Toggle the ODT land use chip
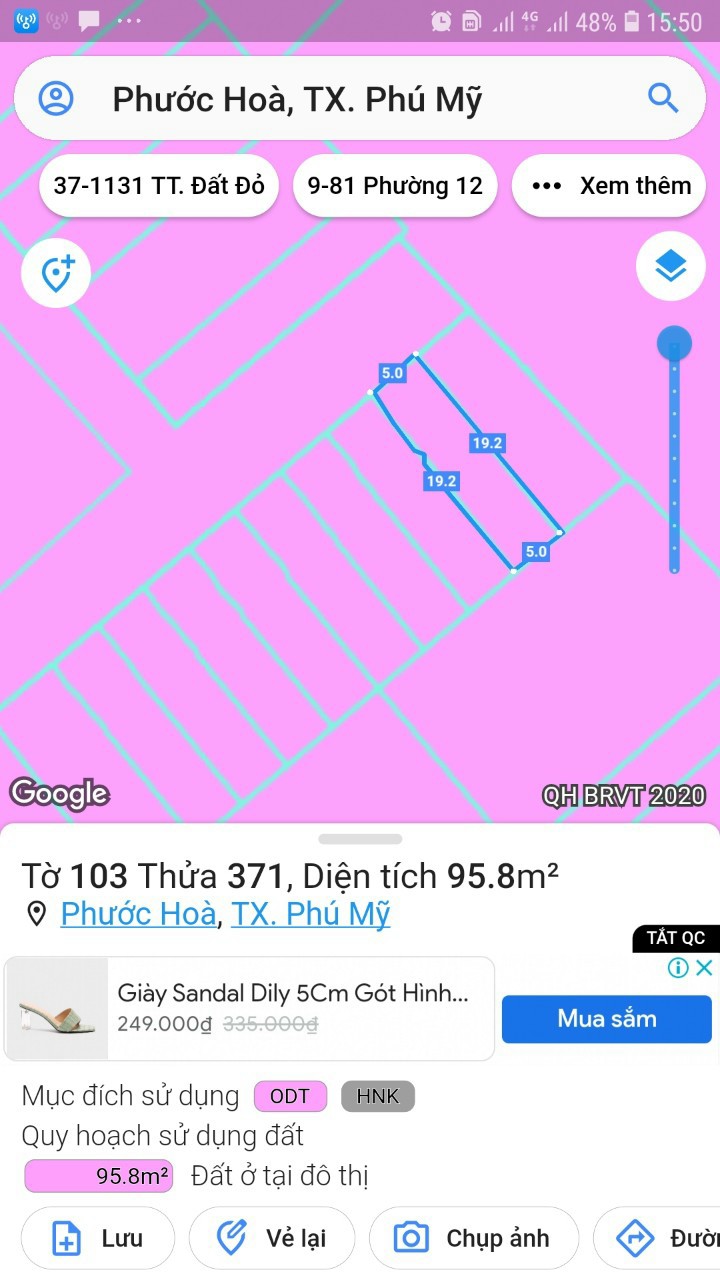Image resolution: width=720 pixels, height=1280 pixels. point(290,1096)
